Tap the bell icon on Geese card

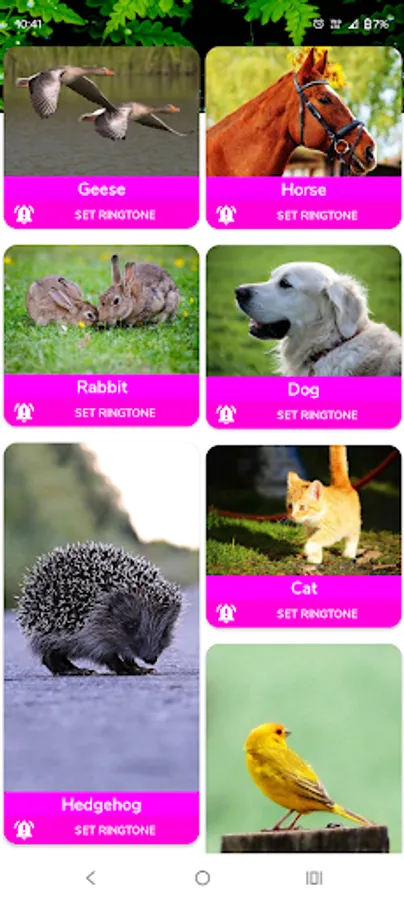pos(24,214)
